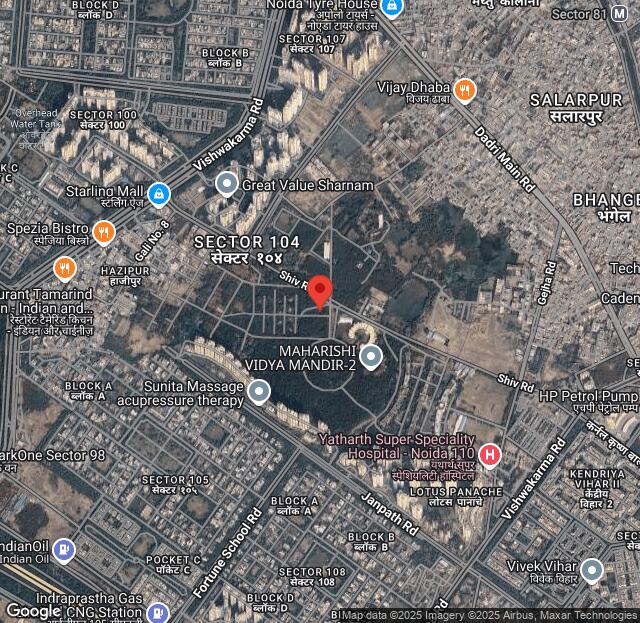The width and height of the screenshot is (640, 623).
Task: Open the Noida Tyre House marker
Action: coord(392,7)
